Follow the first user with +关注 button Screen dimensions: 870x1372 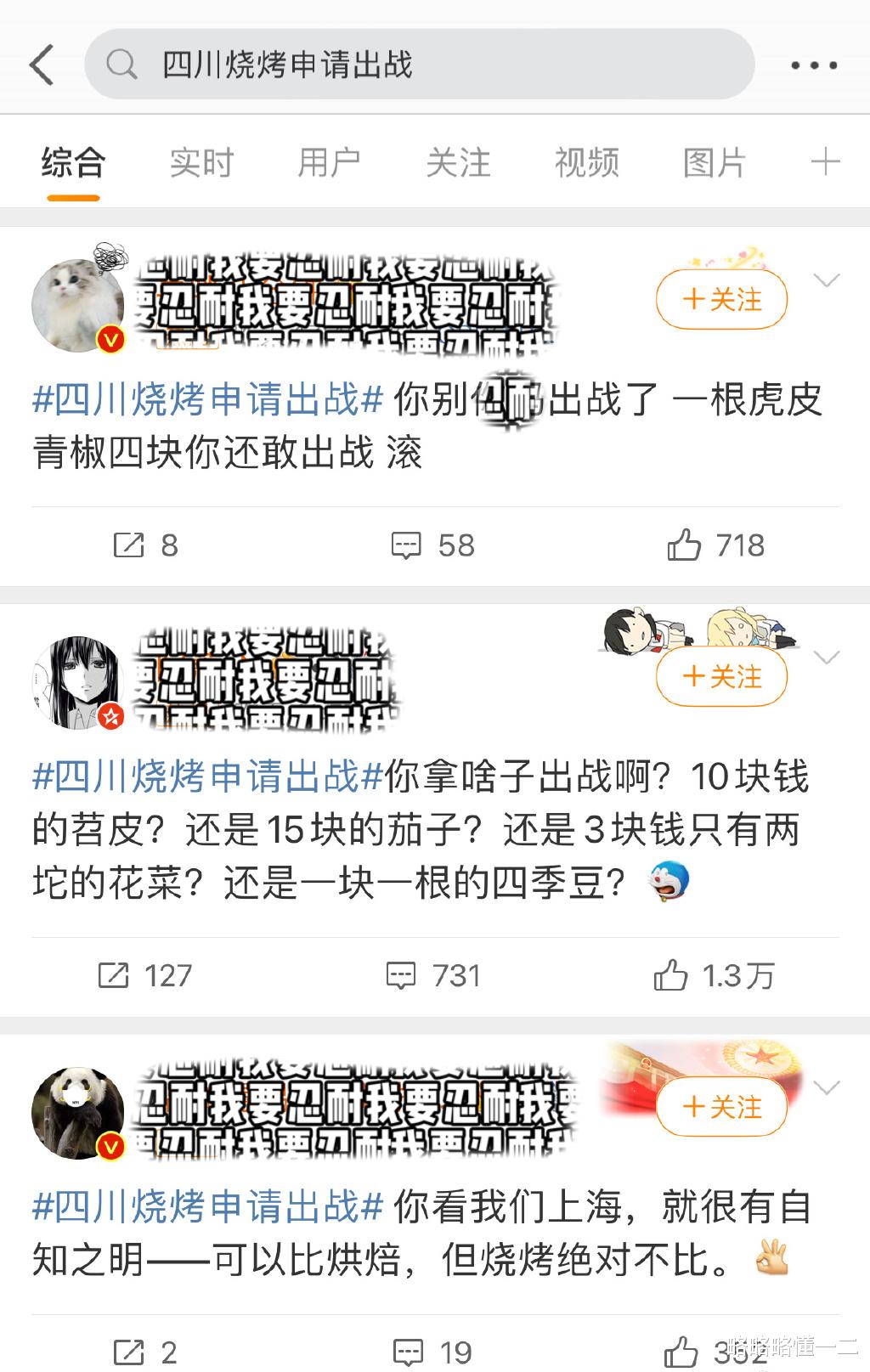[720, 299]
